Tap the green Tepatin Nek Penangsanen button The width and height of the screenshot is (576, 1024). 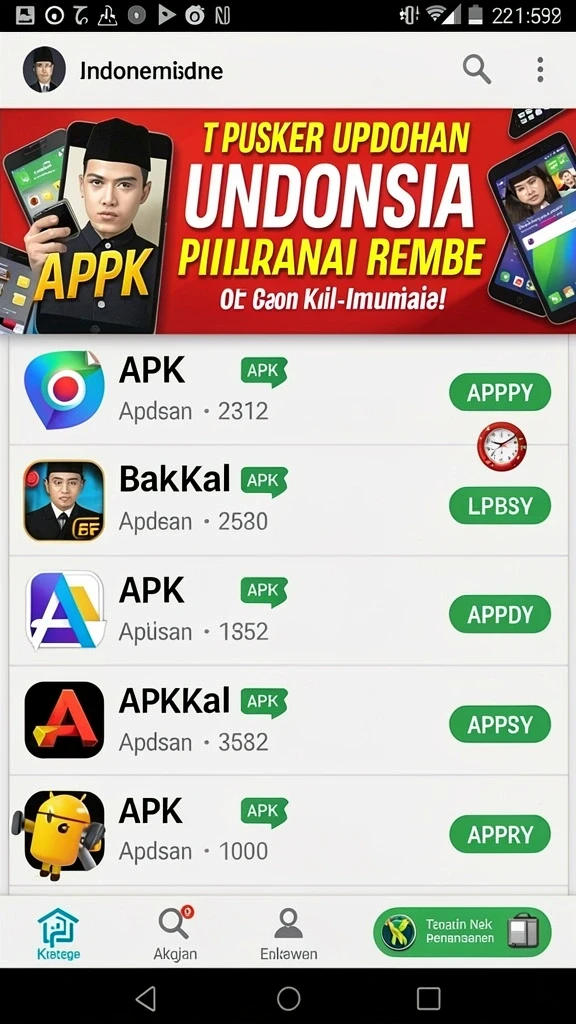(x=462, y=933)
